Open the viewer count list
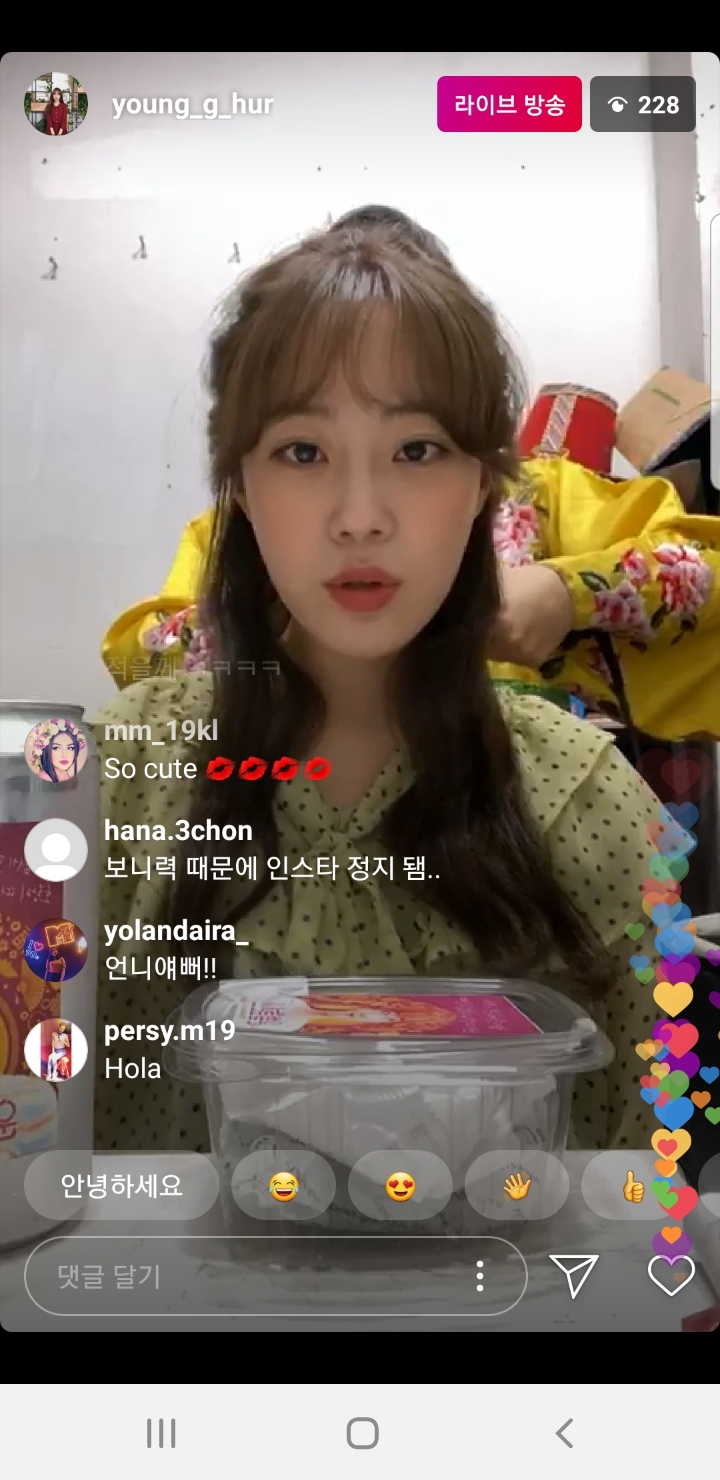 (x=642, y=104)
